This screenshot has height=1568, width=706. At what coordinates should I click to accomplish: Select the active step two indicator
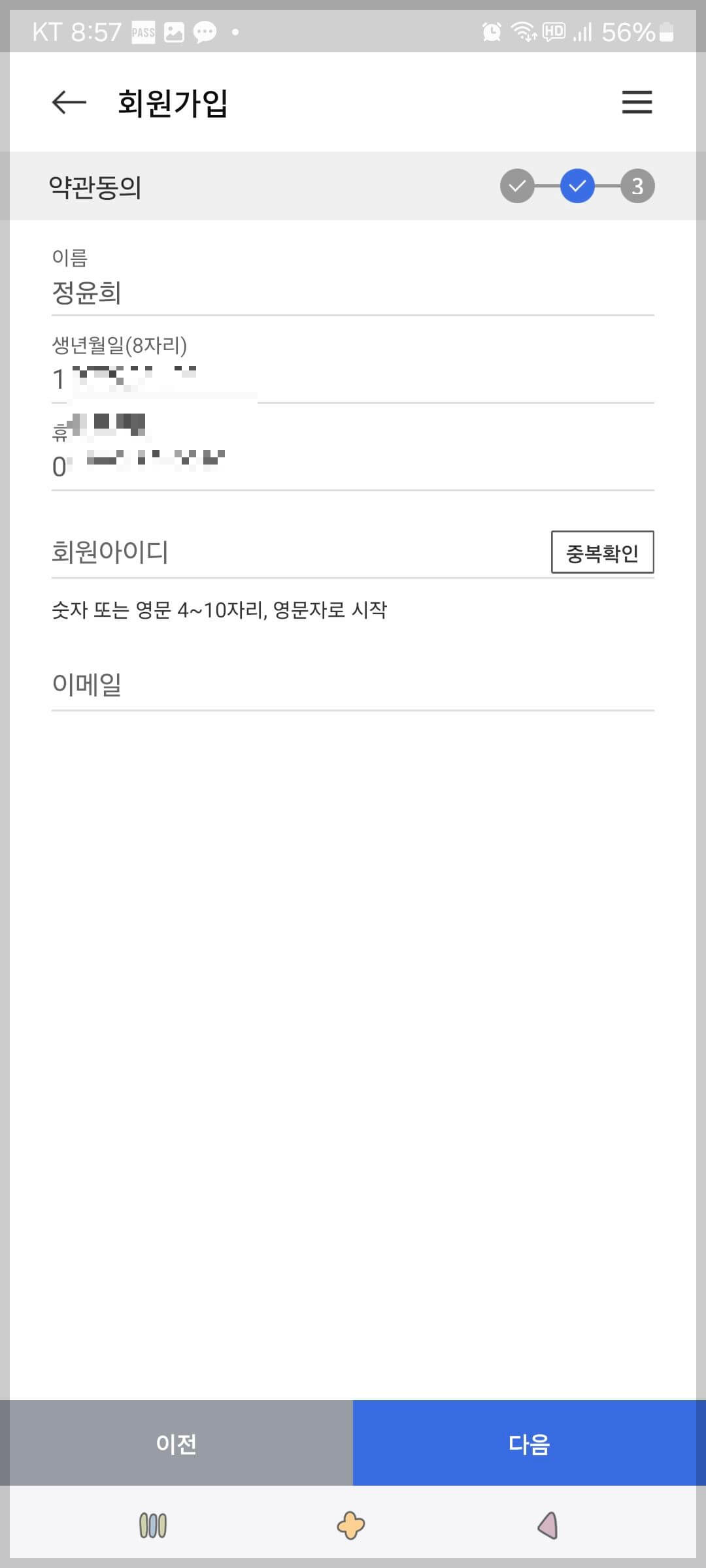tap(576, 186)
